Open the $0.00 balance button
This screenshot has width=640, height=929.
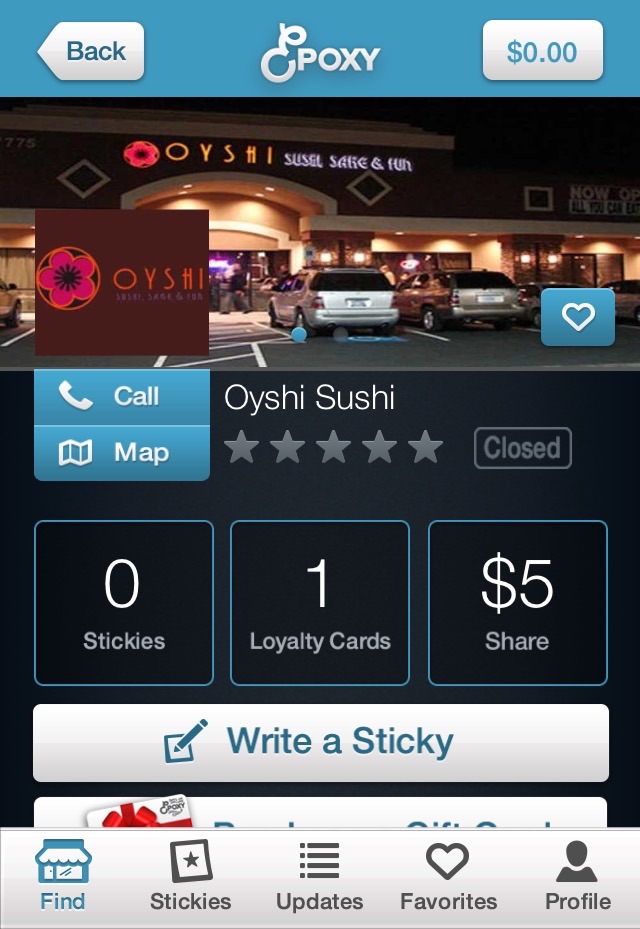coord(542,51)
